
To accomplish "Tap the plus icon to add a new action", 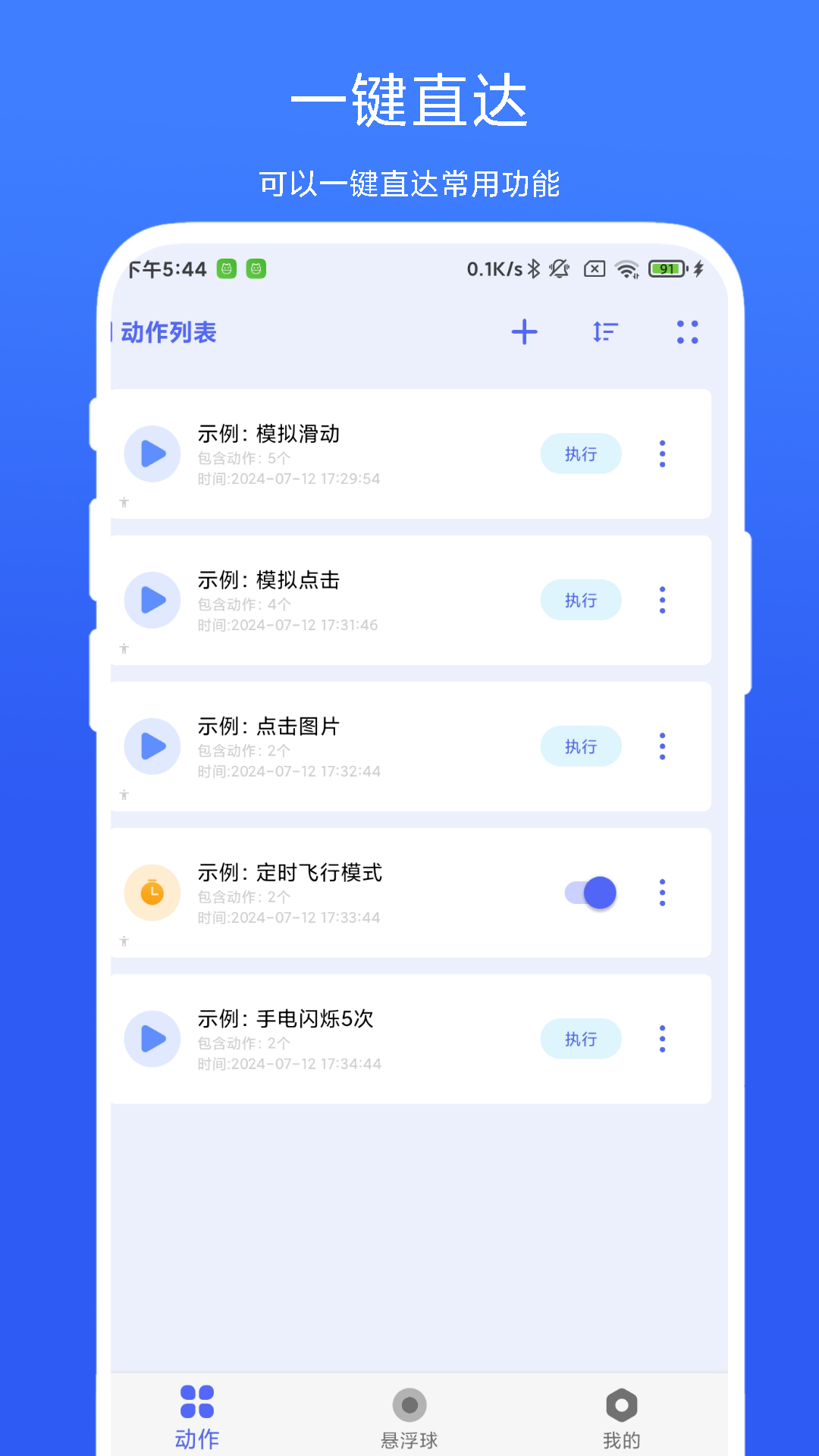I will (524, 331).
